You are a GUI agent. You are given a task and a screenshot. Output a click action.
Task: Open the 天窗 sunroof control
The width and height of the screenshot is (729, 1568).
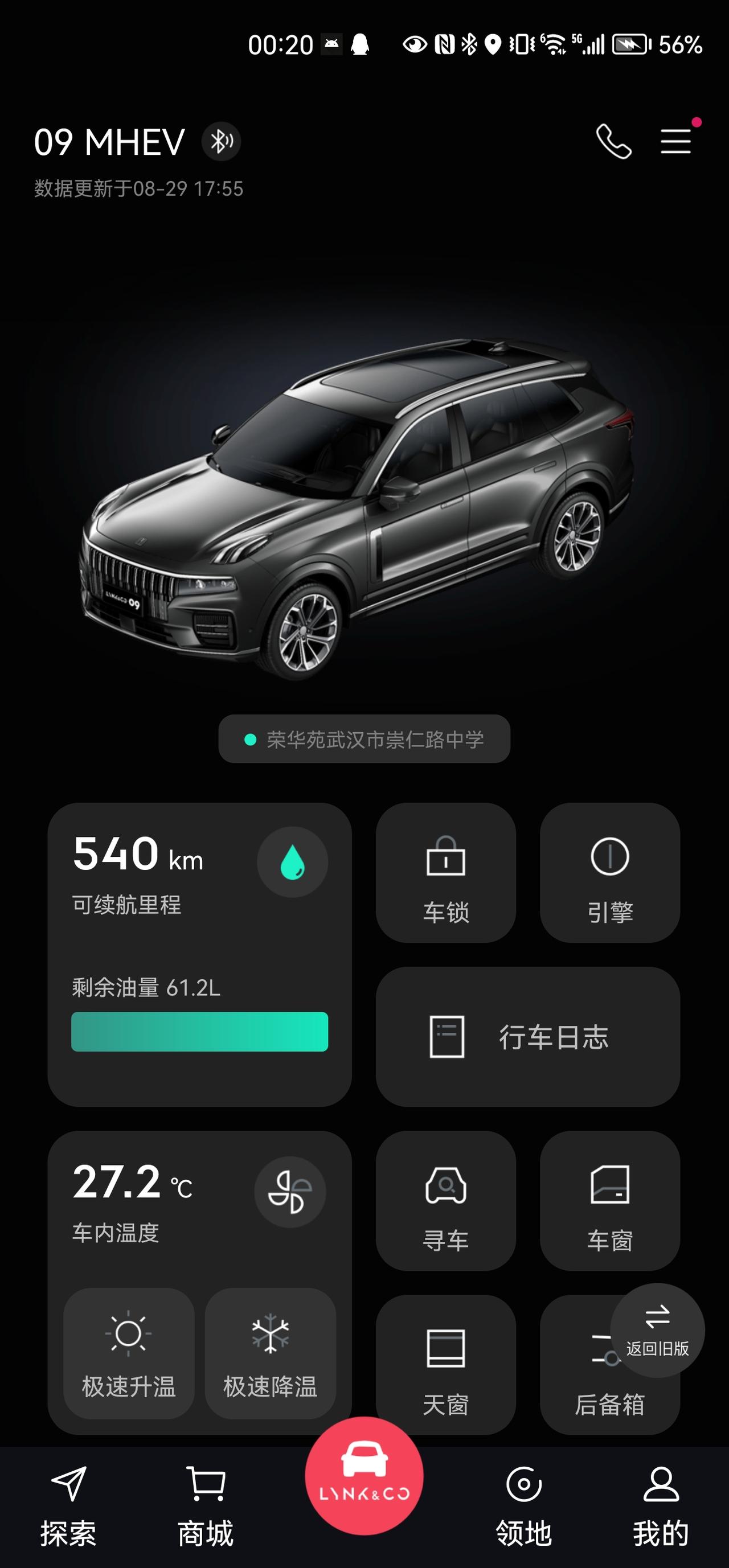coord(446,1365)
